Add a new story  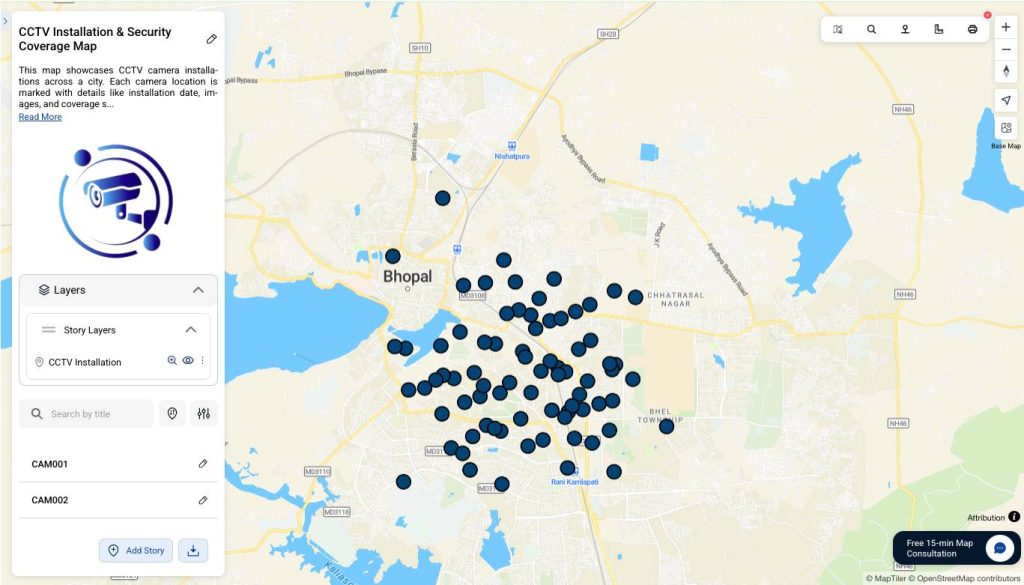(136, 550)
